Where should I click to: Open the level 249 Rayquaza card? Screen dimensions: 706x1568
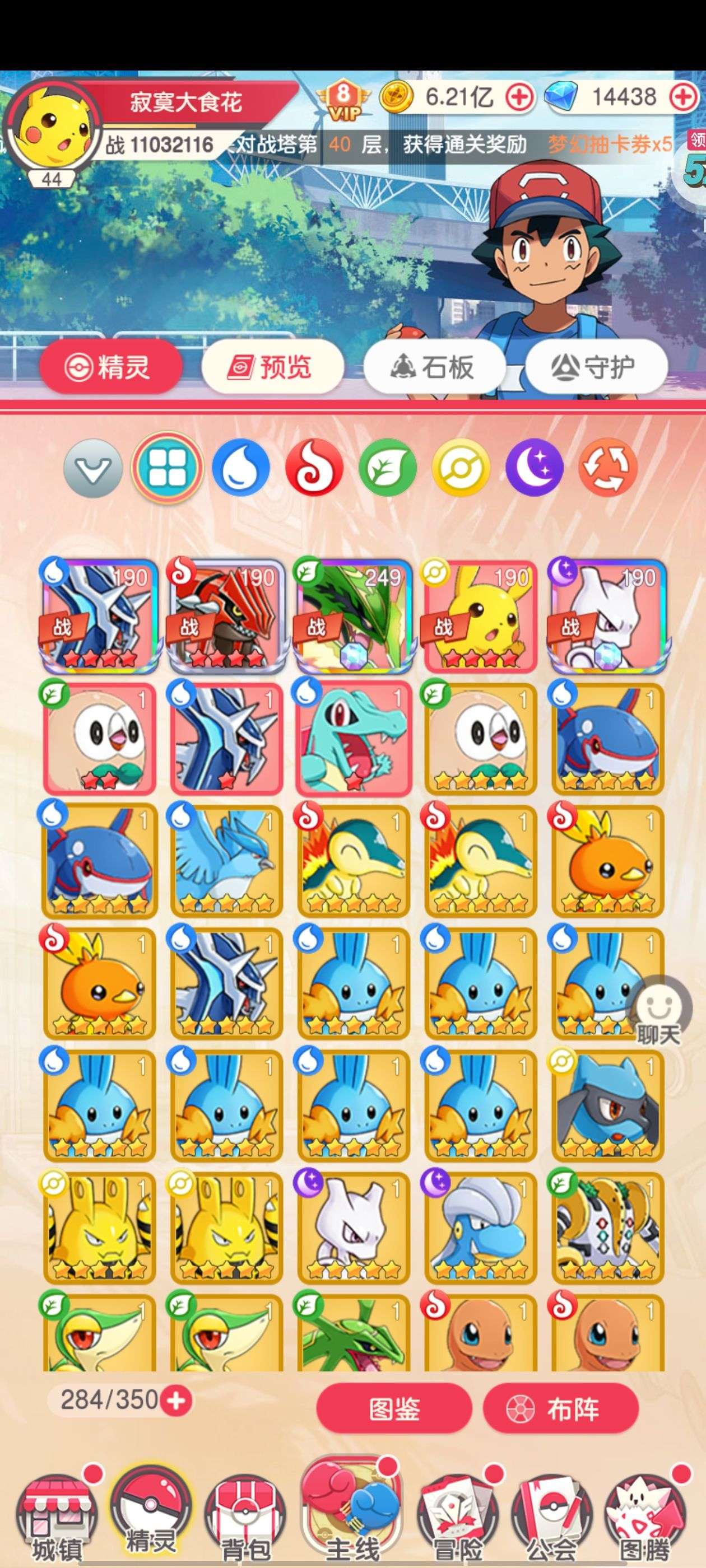click(x=352, y=616)
